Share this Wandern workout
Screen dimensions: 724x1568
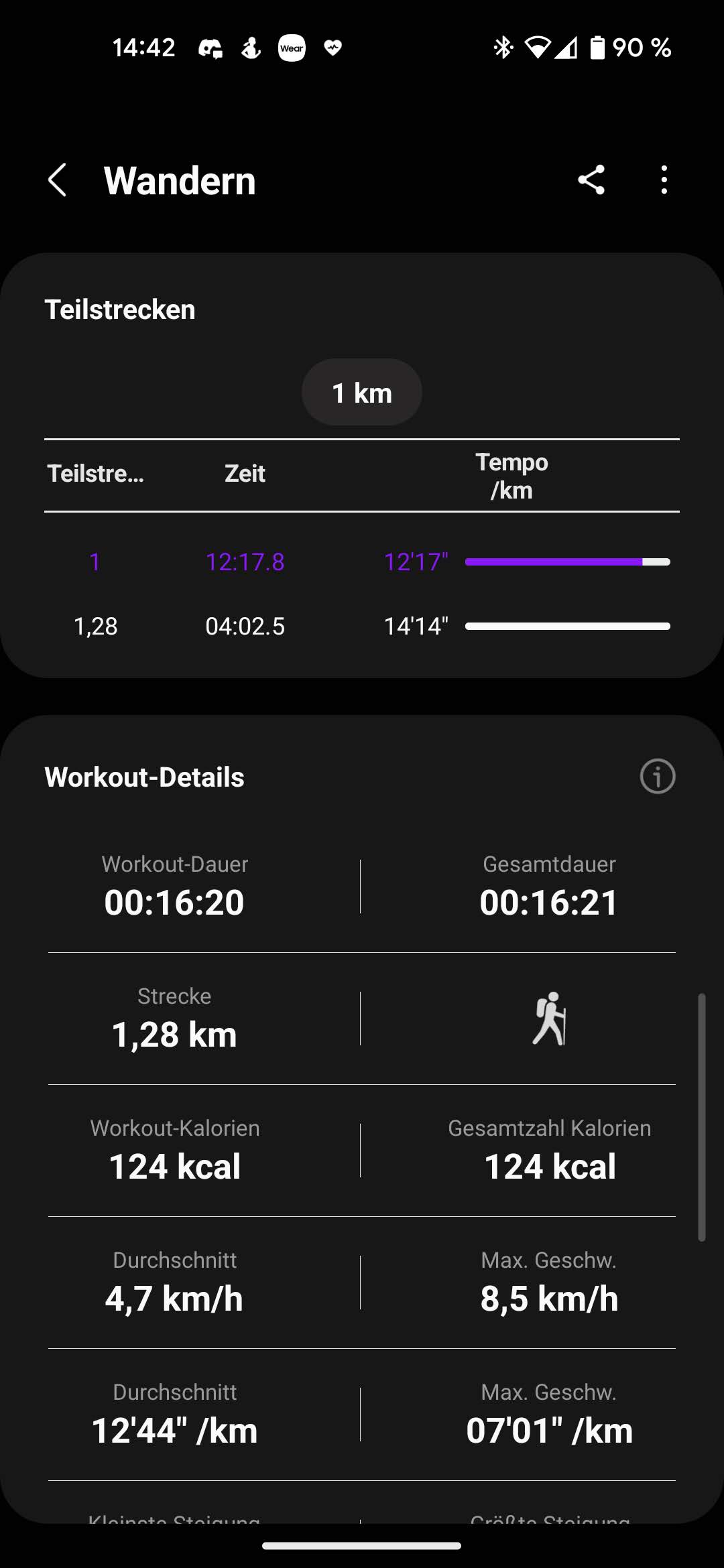pyautogui.click(x=591, y=180)
